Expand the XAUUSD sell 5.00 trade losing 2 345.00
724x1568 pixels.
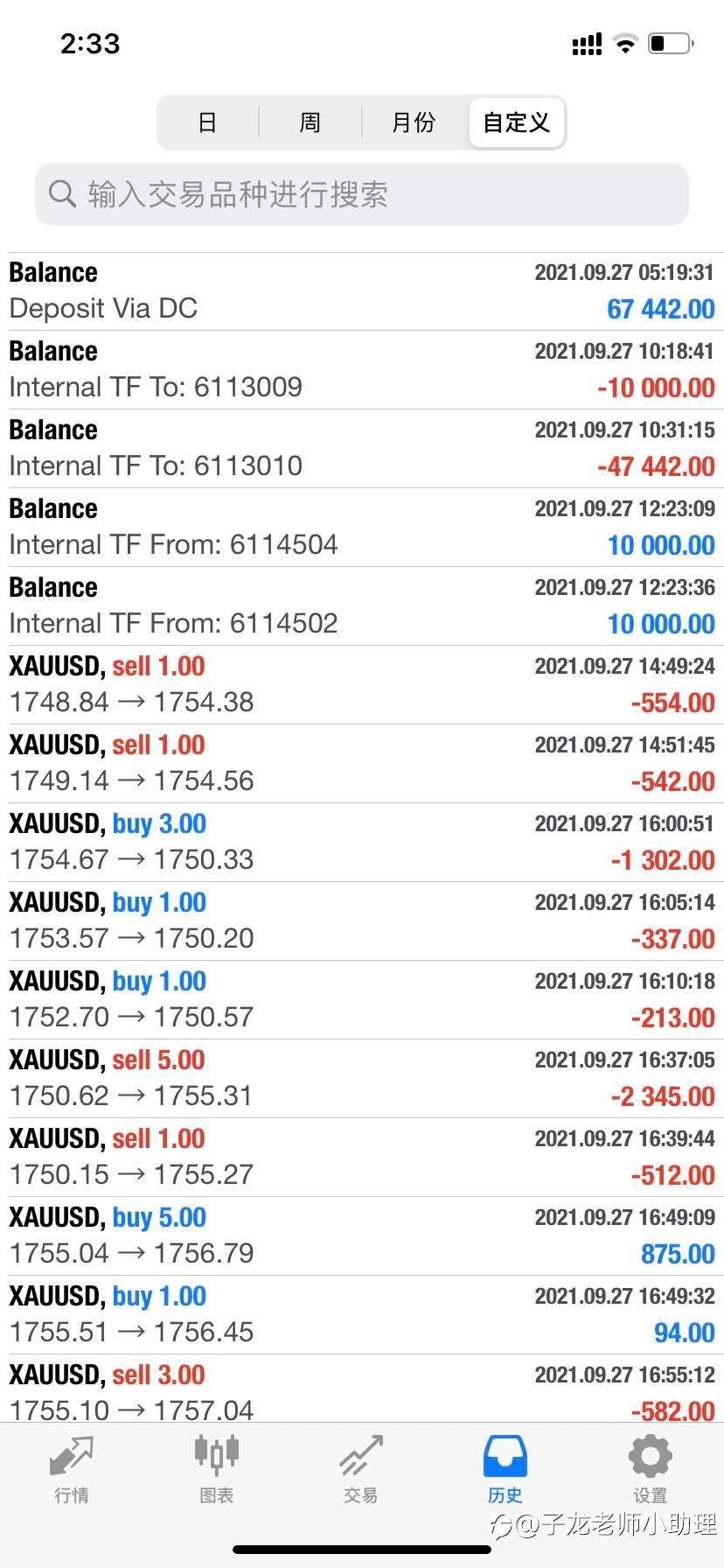[x=362, y=1079]
